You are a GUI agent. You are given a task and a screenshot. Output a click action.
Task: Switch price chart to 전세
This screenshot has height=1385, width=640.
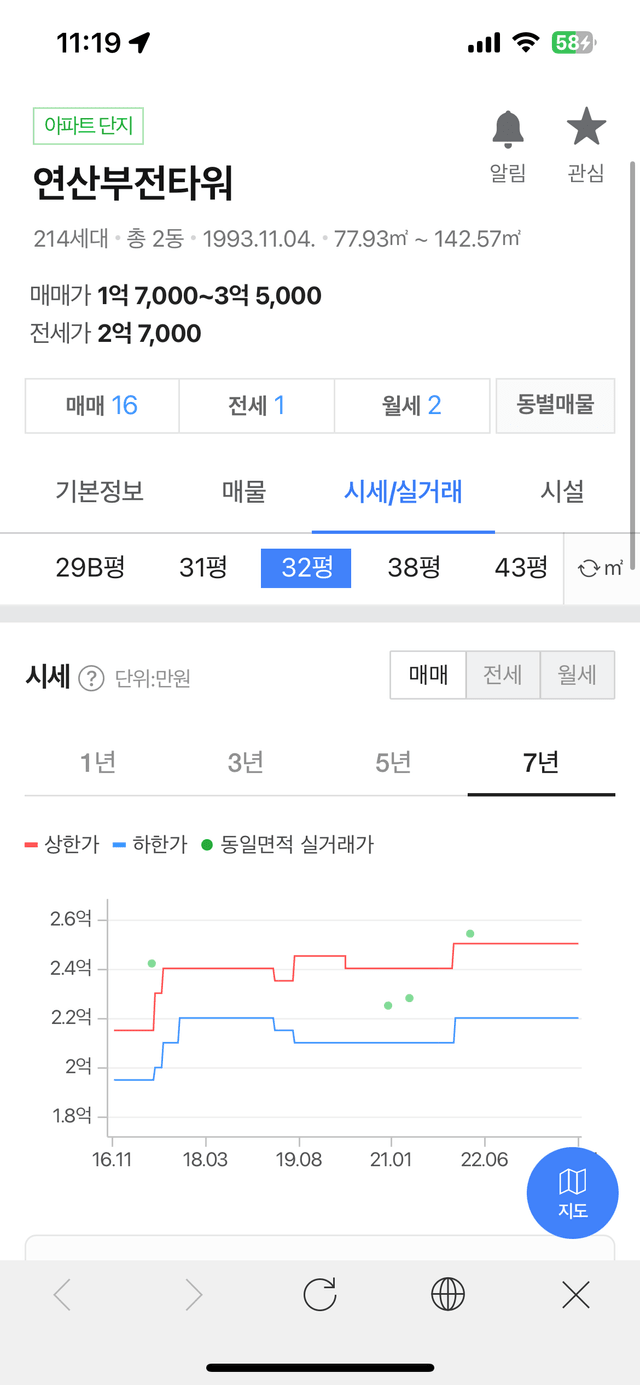pyautogui.click(x=503, y=675)
